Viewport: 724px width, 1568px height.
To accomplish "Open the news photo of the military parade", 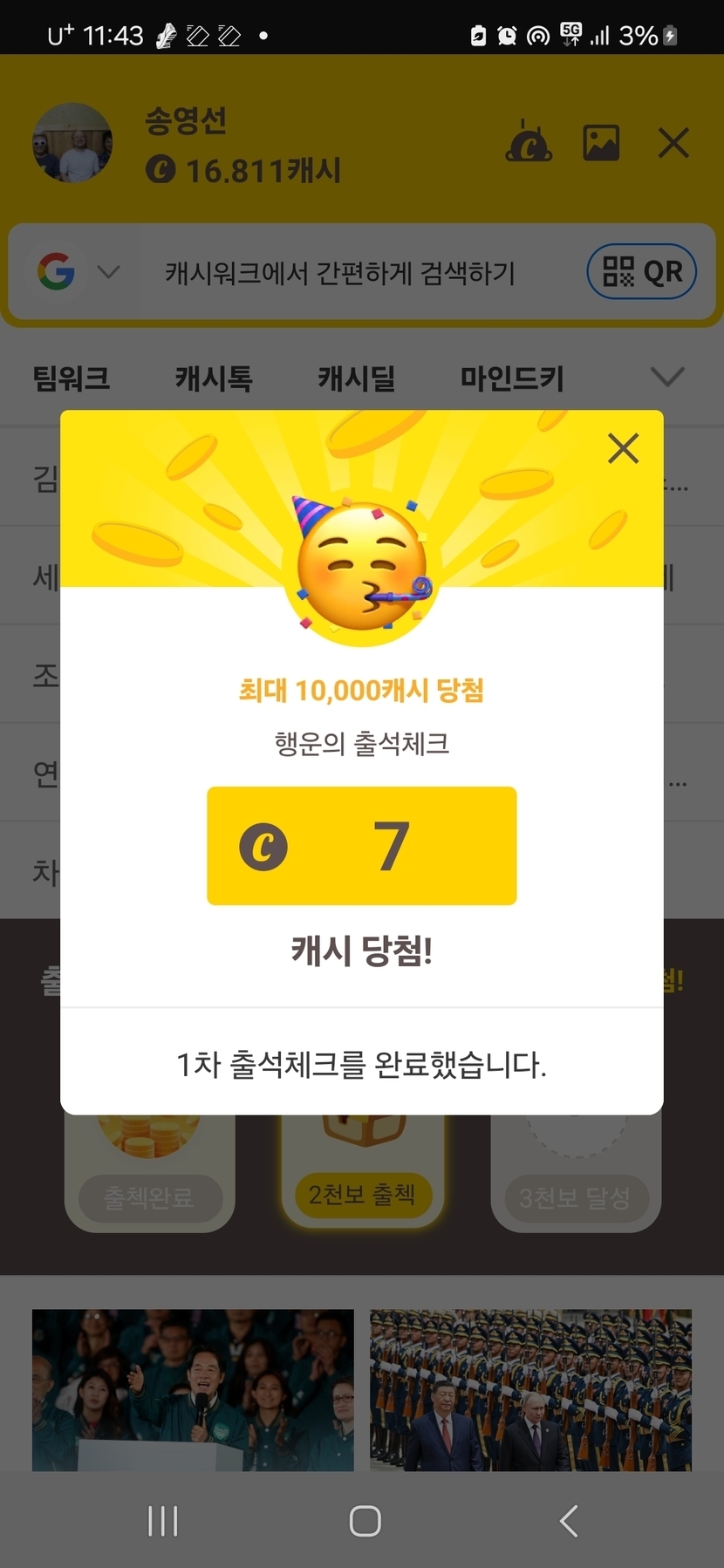I will (530, 1389).
